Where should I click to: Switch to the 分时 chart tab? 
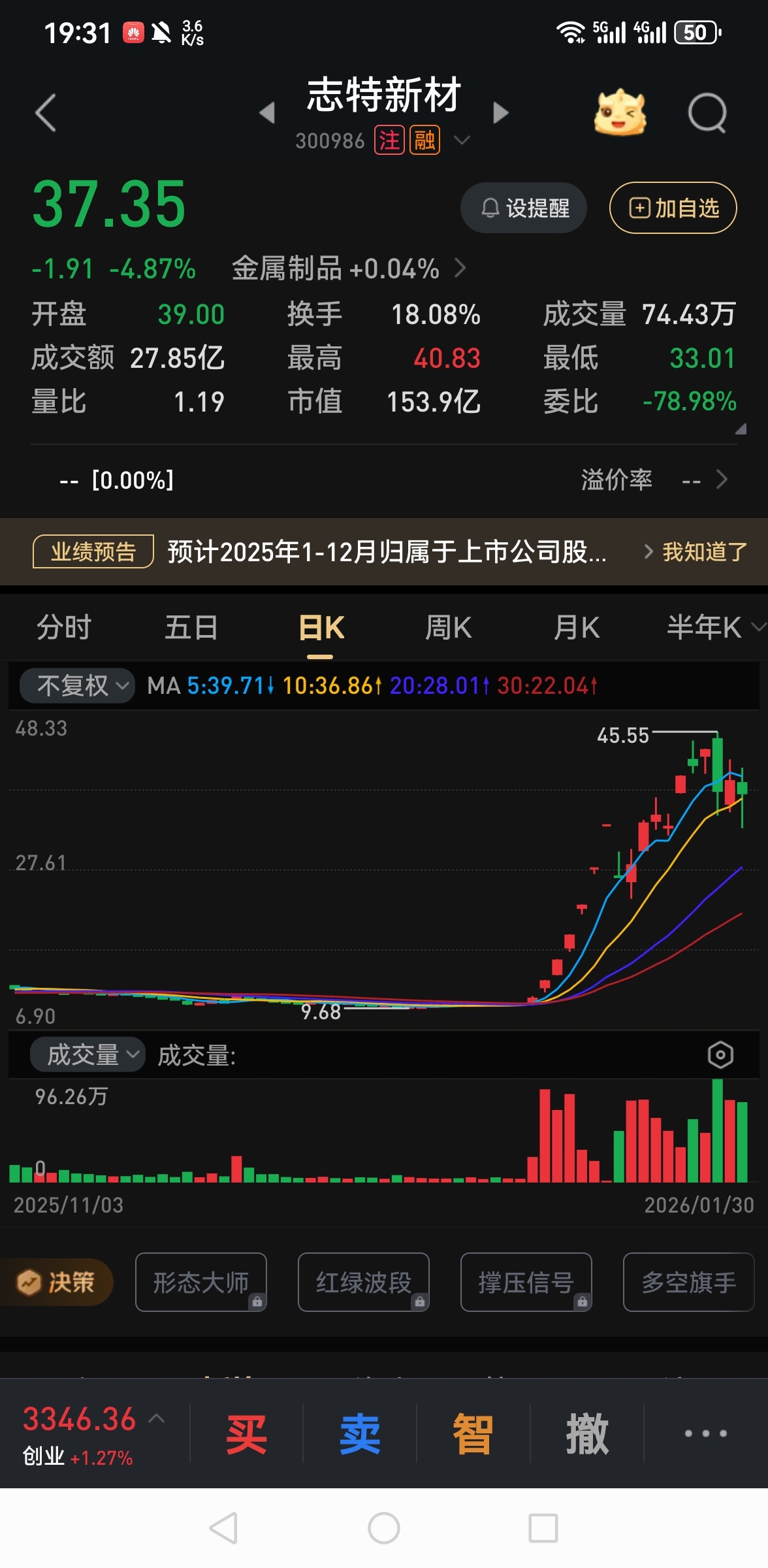pos(63,628)
